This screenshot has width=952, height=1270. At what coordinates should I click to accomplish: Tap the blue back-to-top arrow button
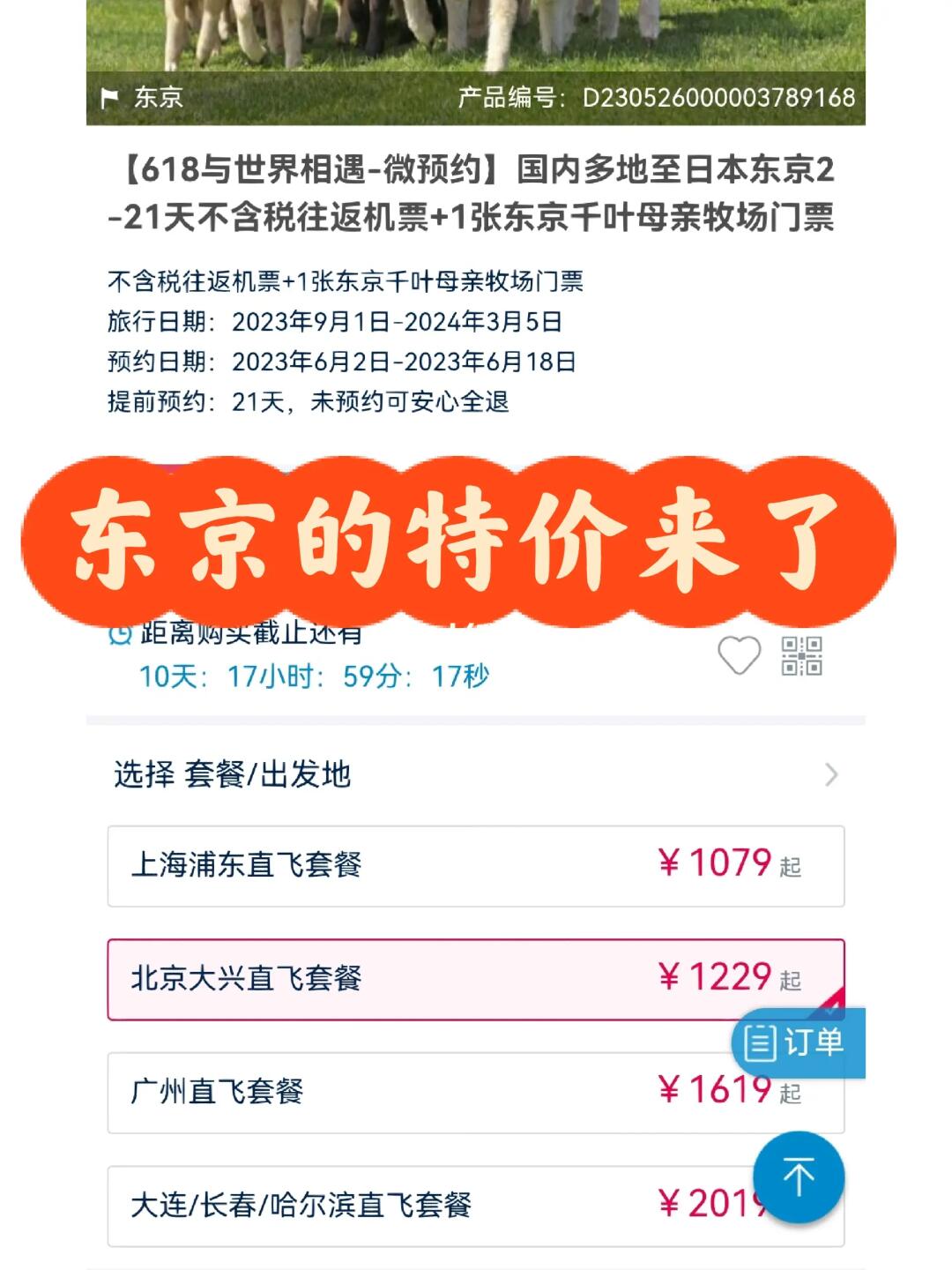(796, 1177)
